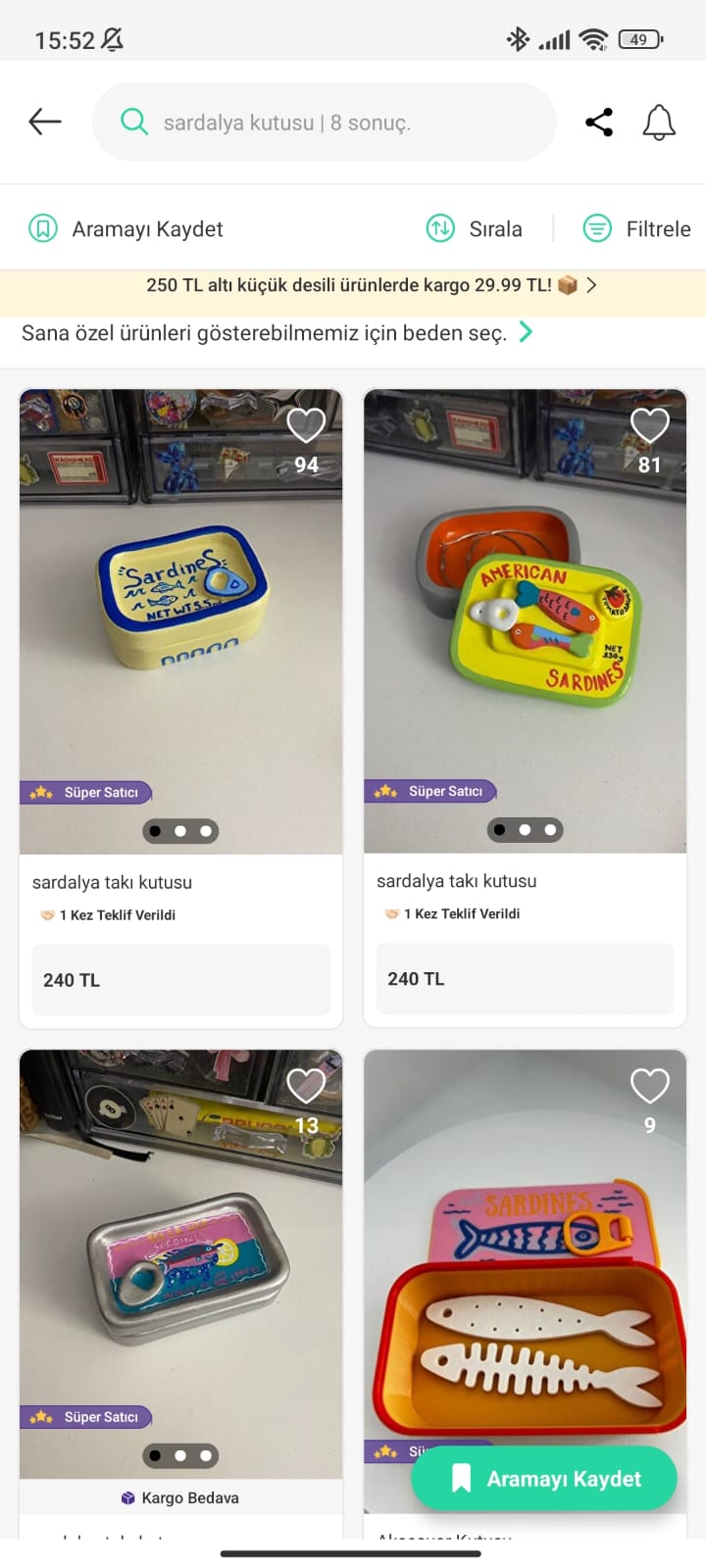The image size is (706, 1568).
Task: Like the listing with 81 favorites
Action: (x=649, y=425)
